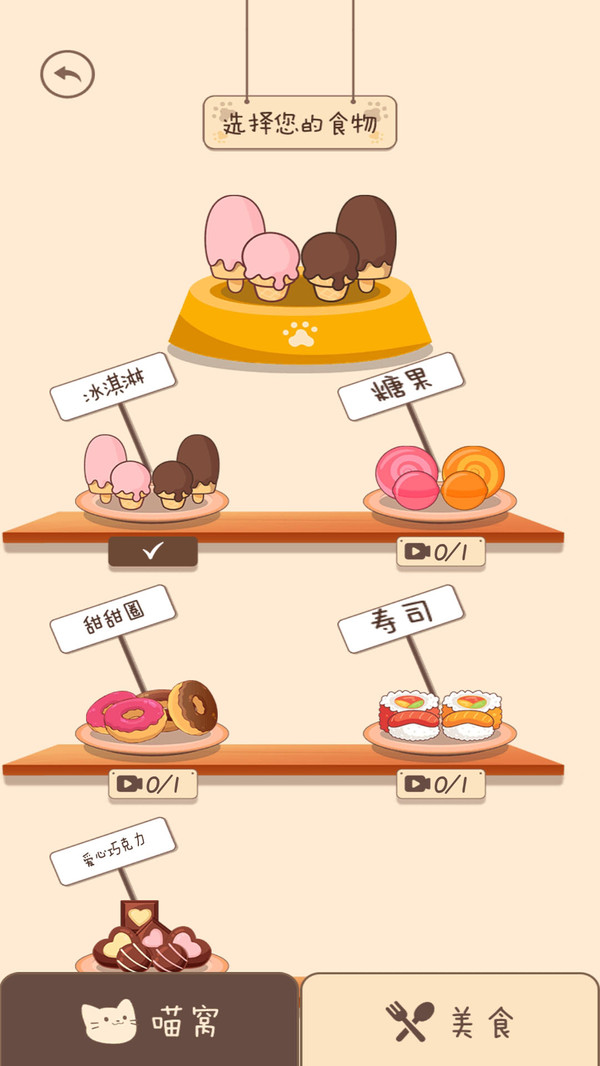Watch video to unlock 糖果
Viewport: 600px width, 1066px height.
[x=440, y=551]
